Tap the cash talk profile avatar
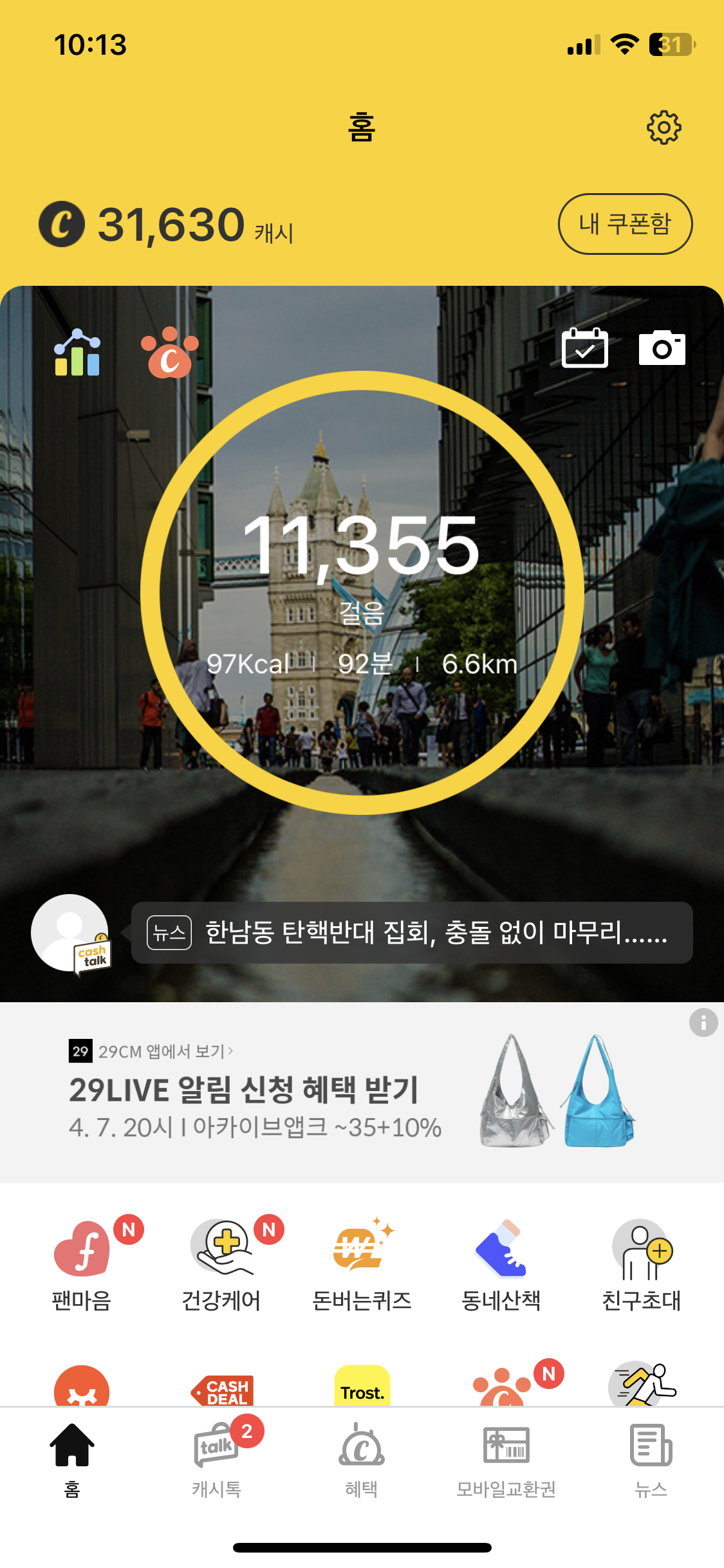 tap(71, 932)
